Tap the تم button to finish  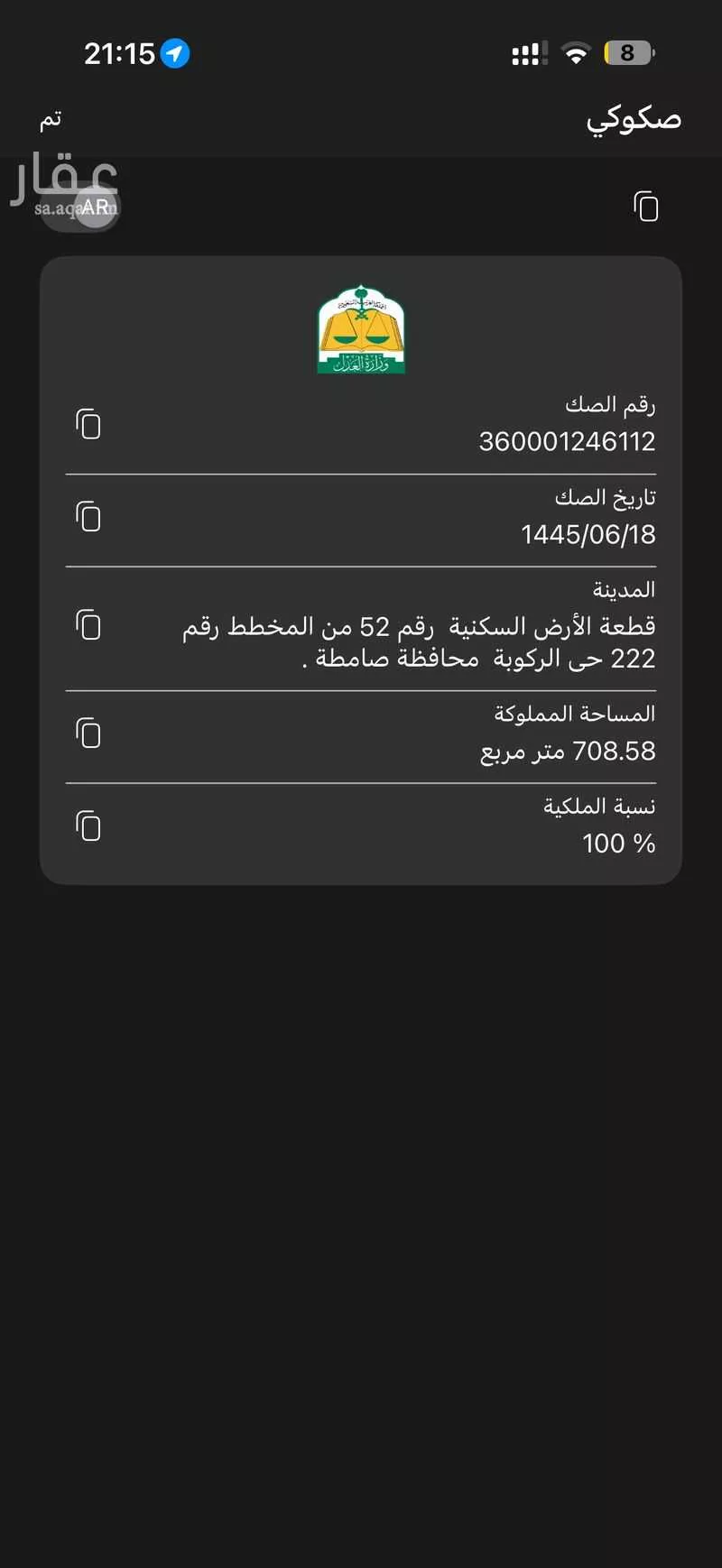51,118
